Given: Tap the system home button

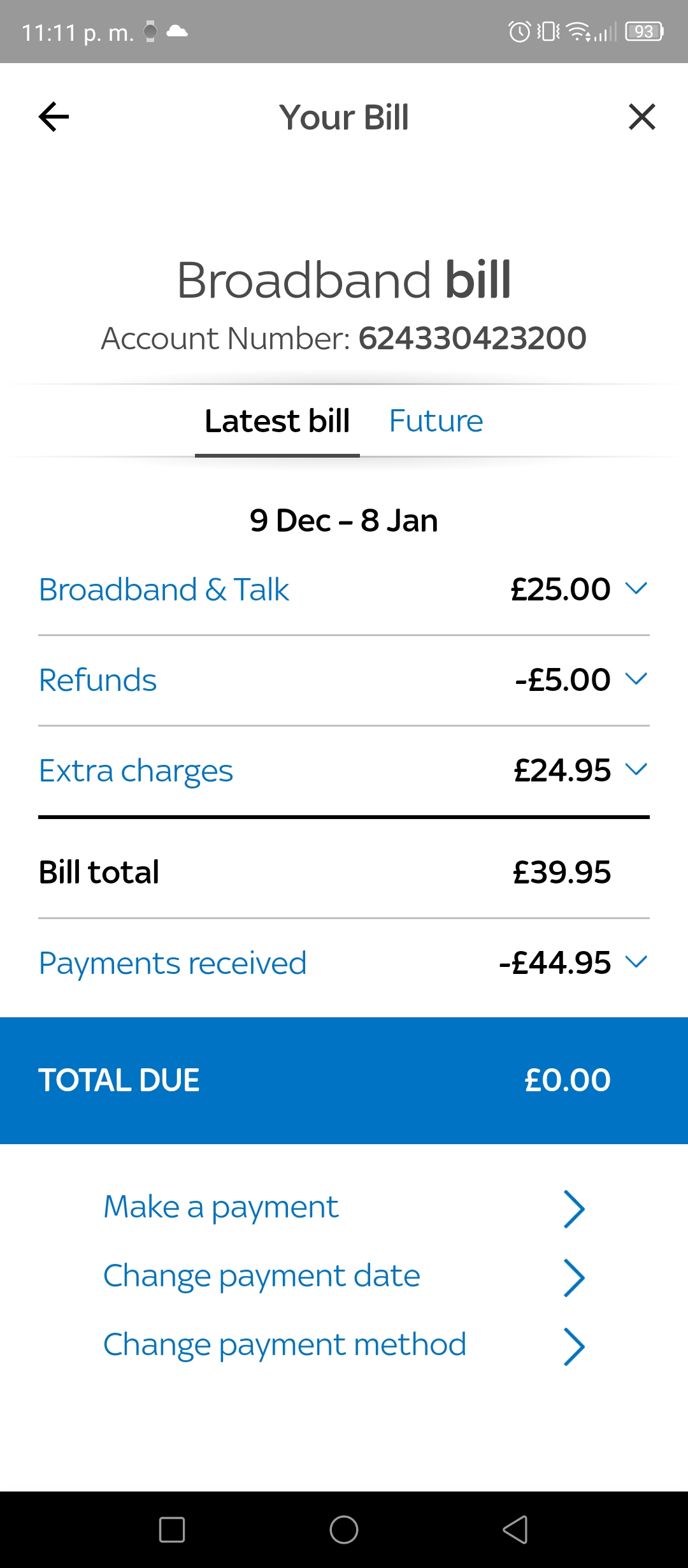Looking at the screenshot, I should click(344, 1530).
